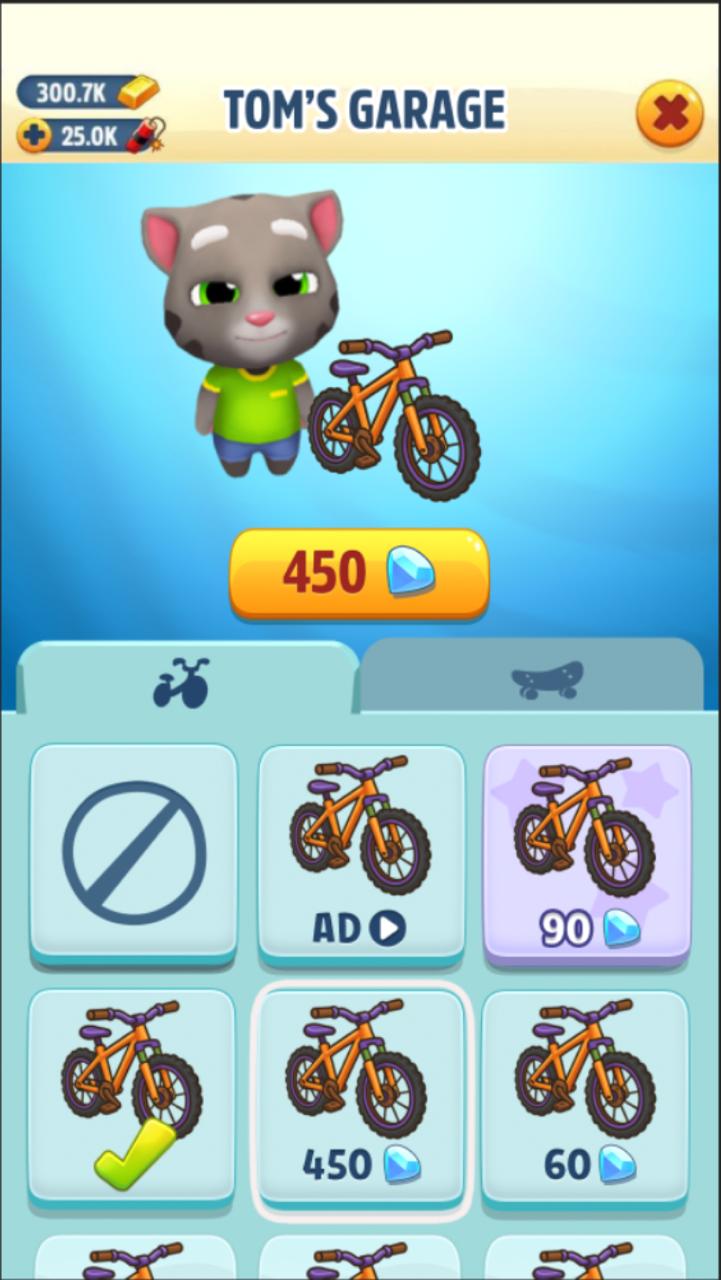Select the no-vehicle option tile
721x1280 pixels.
[x=134, y=853]
